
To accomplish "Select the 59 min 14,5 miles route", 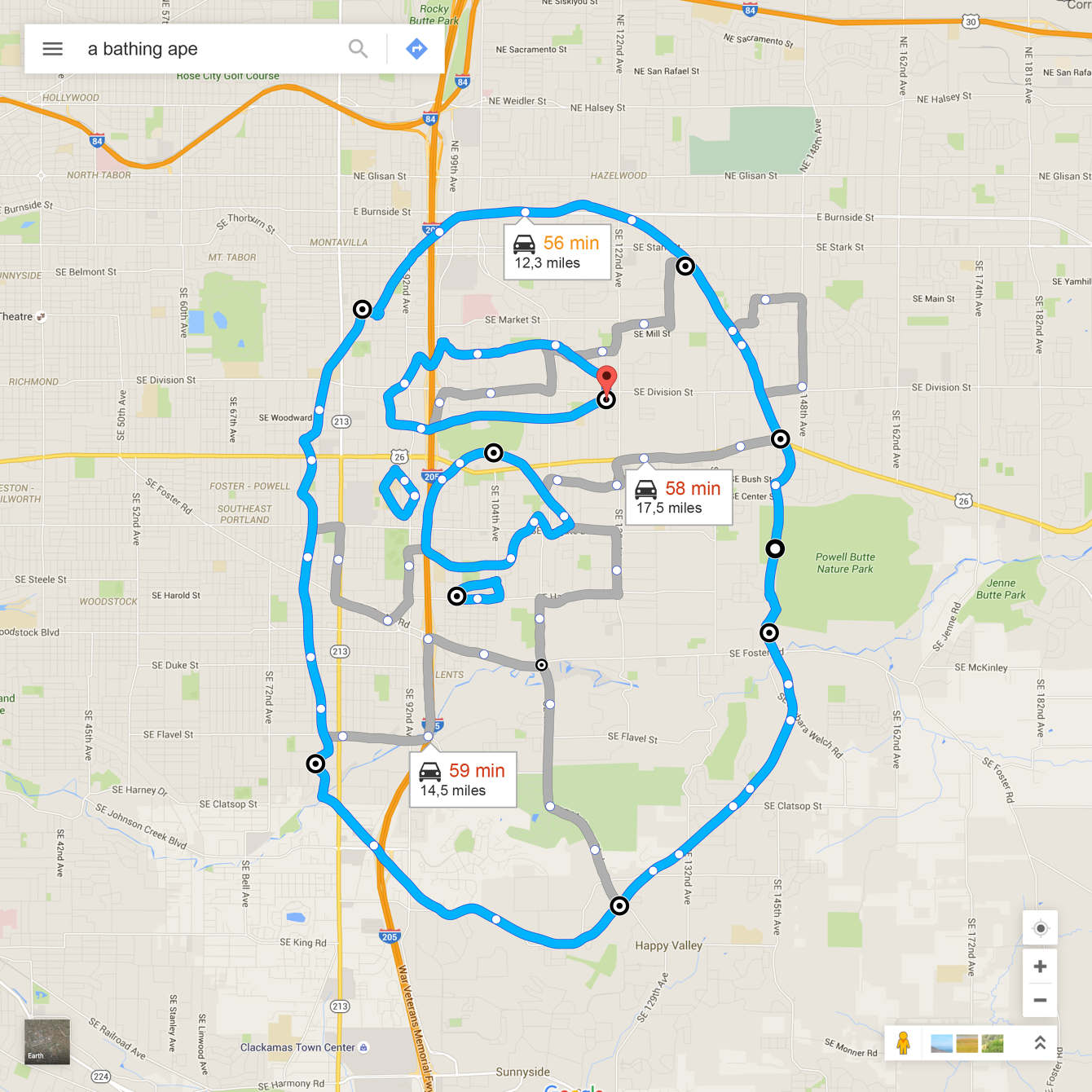I will (x=463, y=780).
